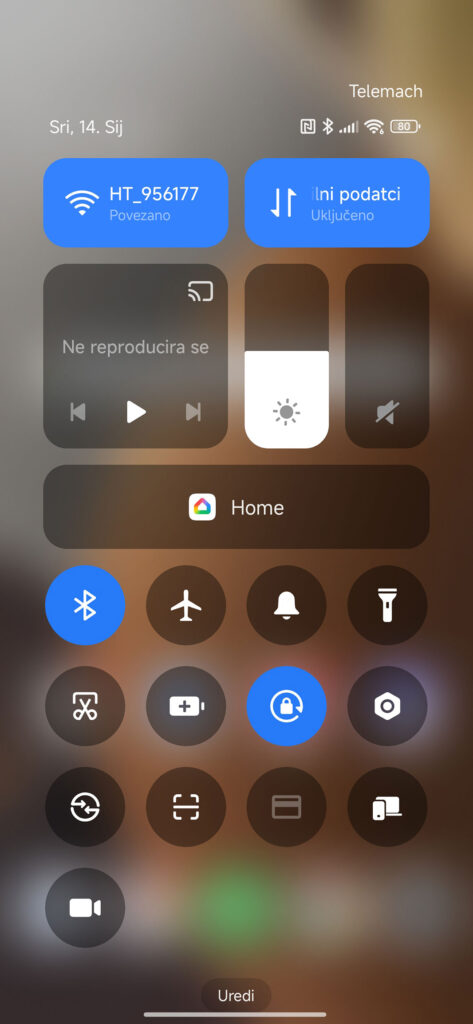This screenshot has height=1024, width=473.
Task: Tap the play button in media player
Action: tap(136, 412)
